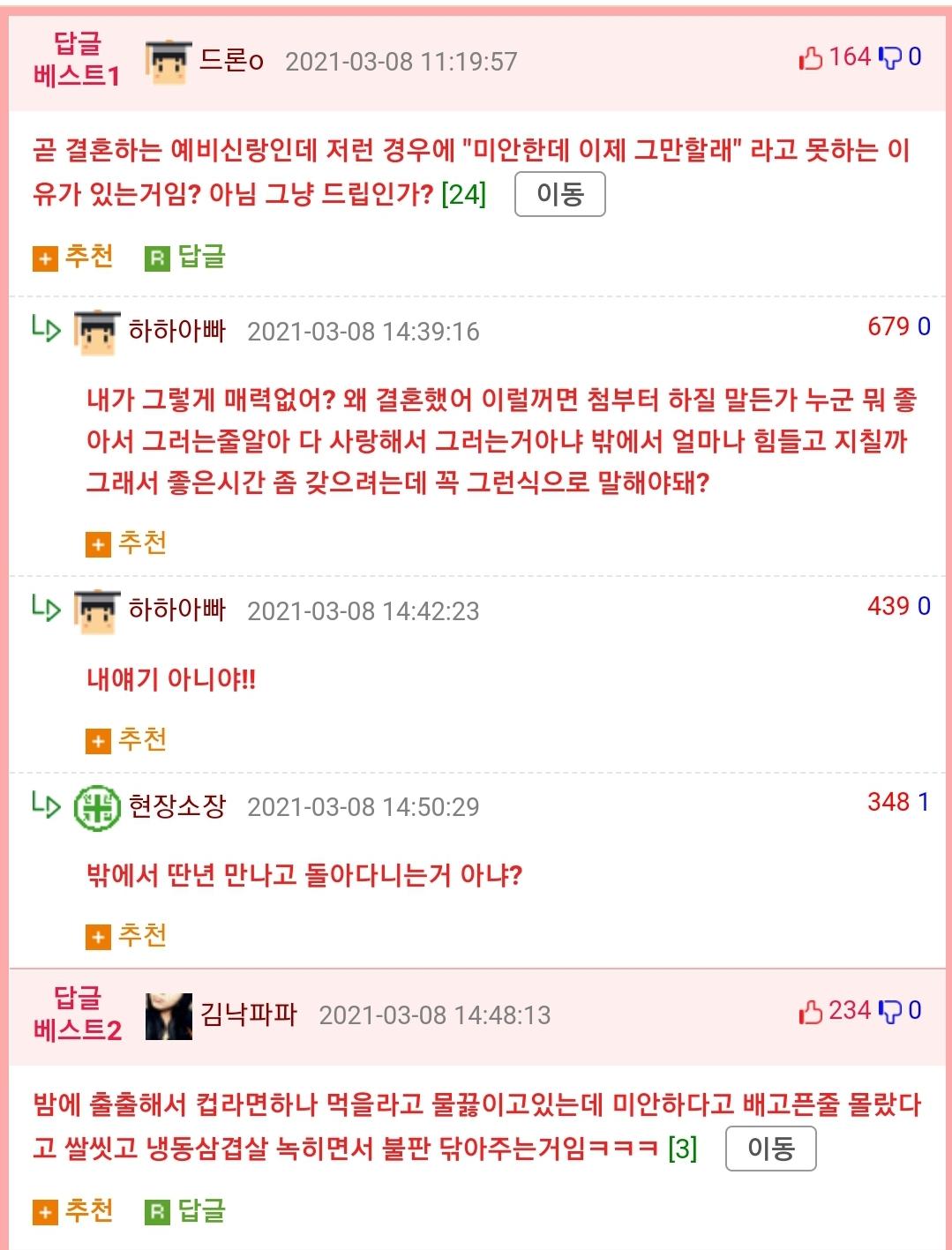
Task: Recommend 하하아빠's 14:39:16 reply
Action: pyautogui.click(x=127, y=543)
